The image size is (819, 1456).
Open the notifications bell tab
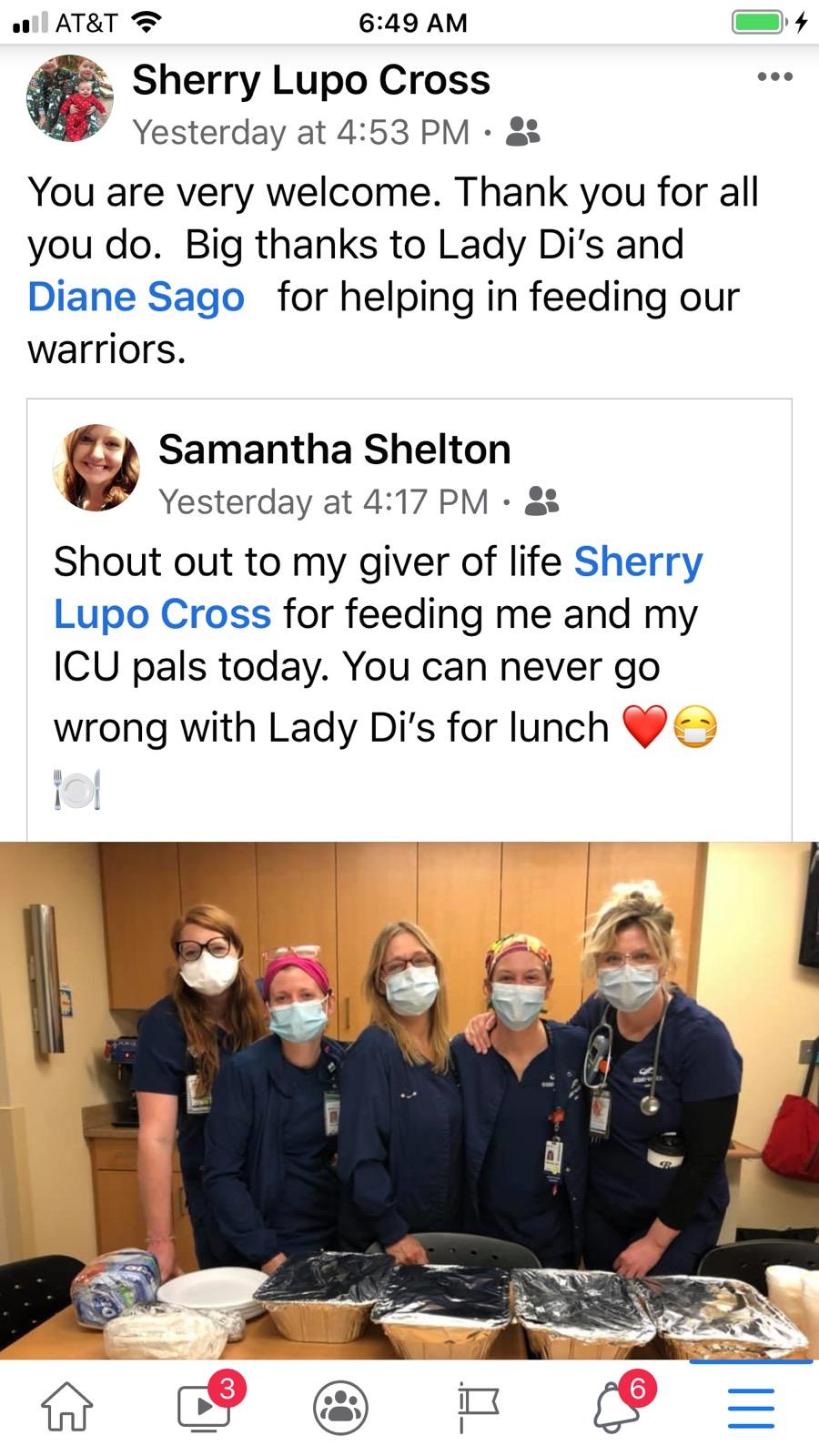(615, 1407)
